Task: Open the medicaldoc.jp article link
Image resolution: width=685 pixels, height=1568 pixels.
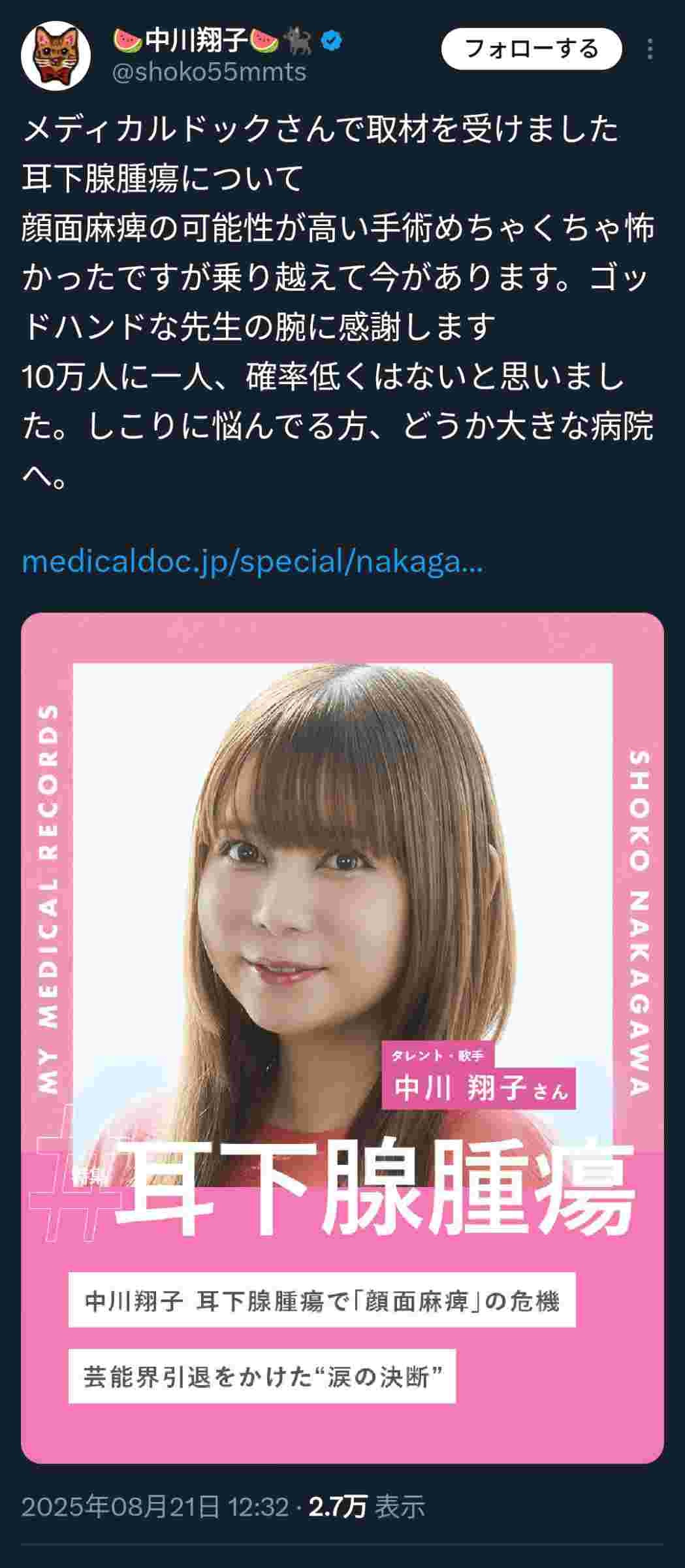Action: click(252, 562)
